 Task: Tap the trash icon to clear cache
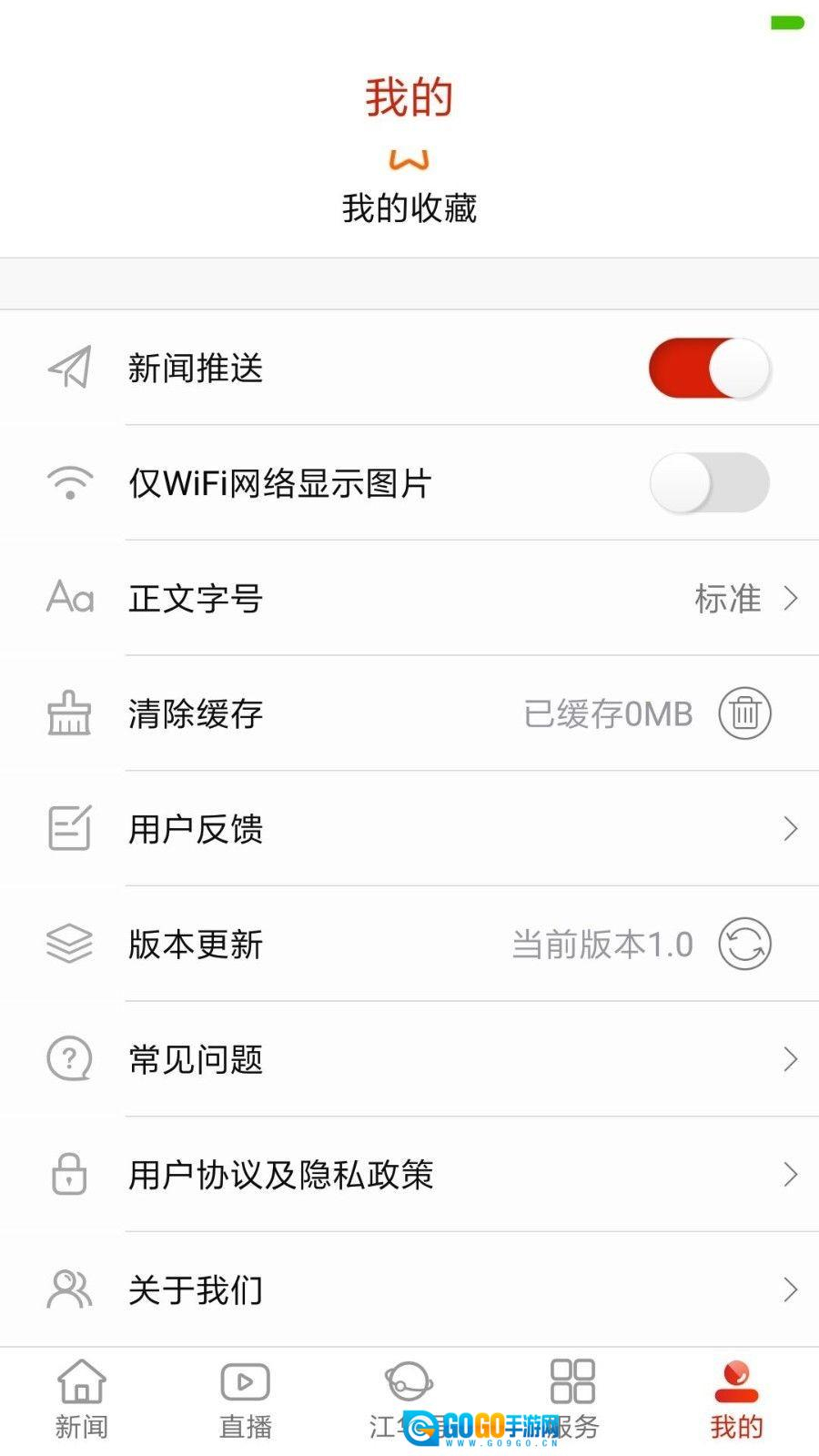[x=744, y=713]
